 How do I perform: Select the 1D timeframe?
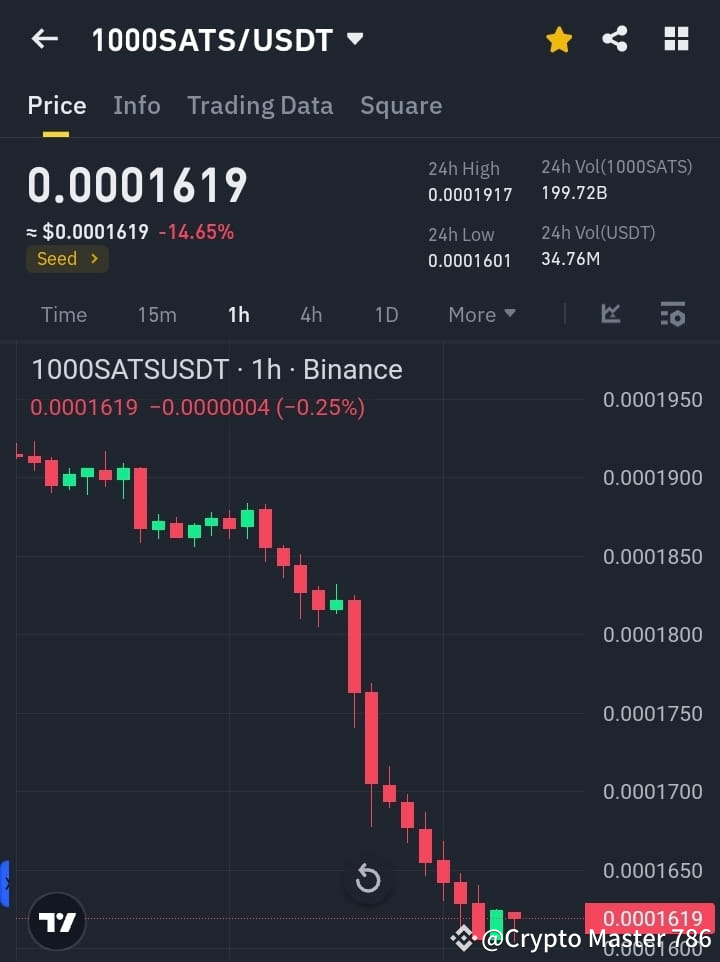pyautogui.click(x=387, y=314)
